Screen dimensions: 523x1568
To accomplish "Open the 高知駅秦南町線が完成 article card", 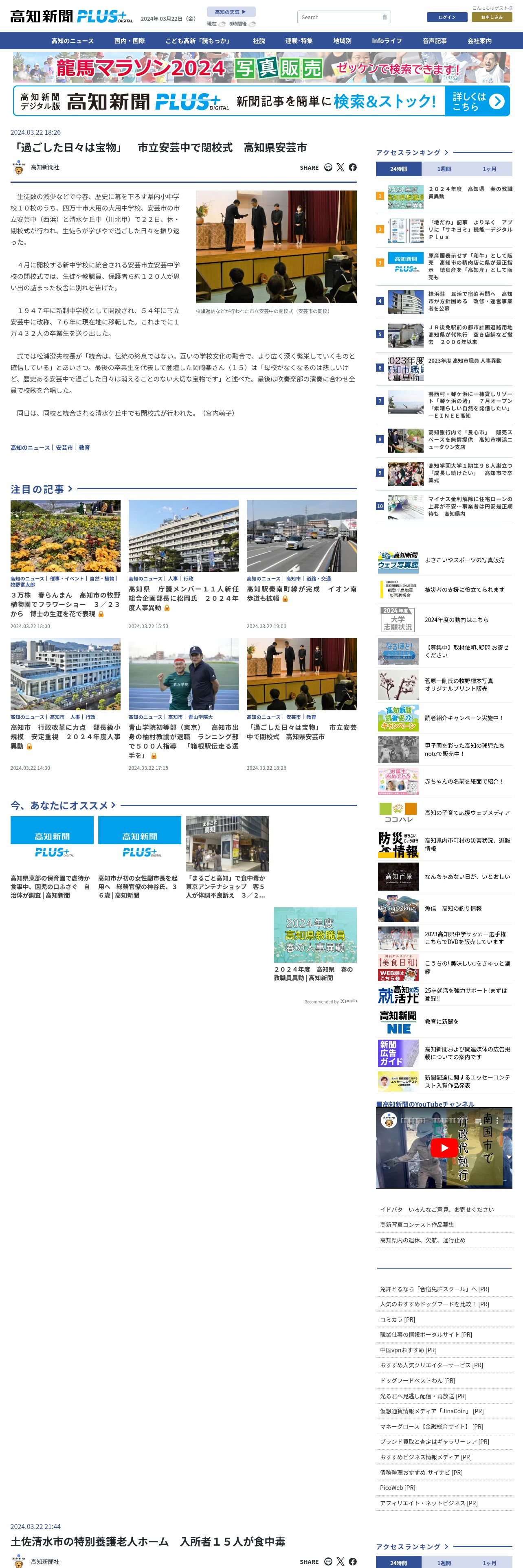I will point(301,593).
